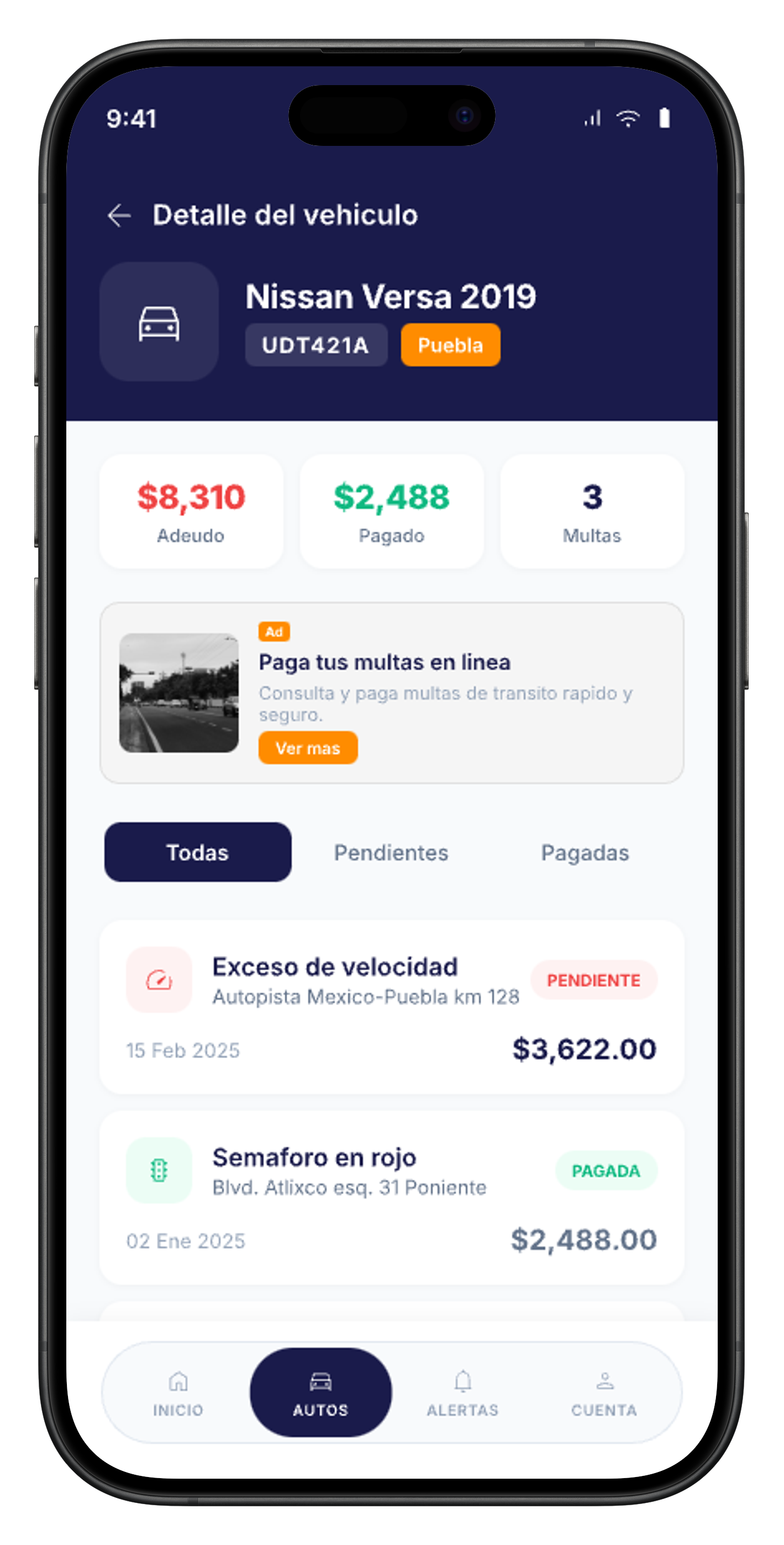The image size is (784, 1545).
Task: Open the Cuenta tab
Action: click(x=604, y=1392)
